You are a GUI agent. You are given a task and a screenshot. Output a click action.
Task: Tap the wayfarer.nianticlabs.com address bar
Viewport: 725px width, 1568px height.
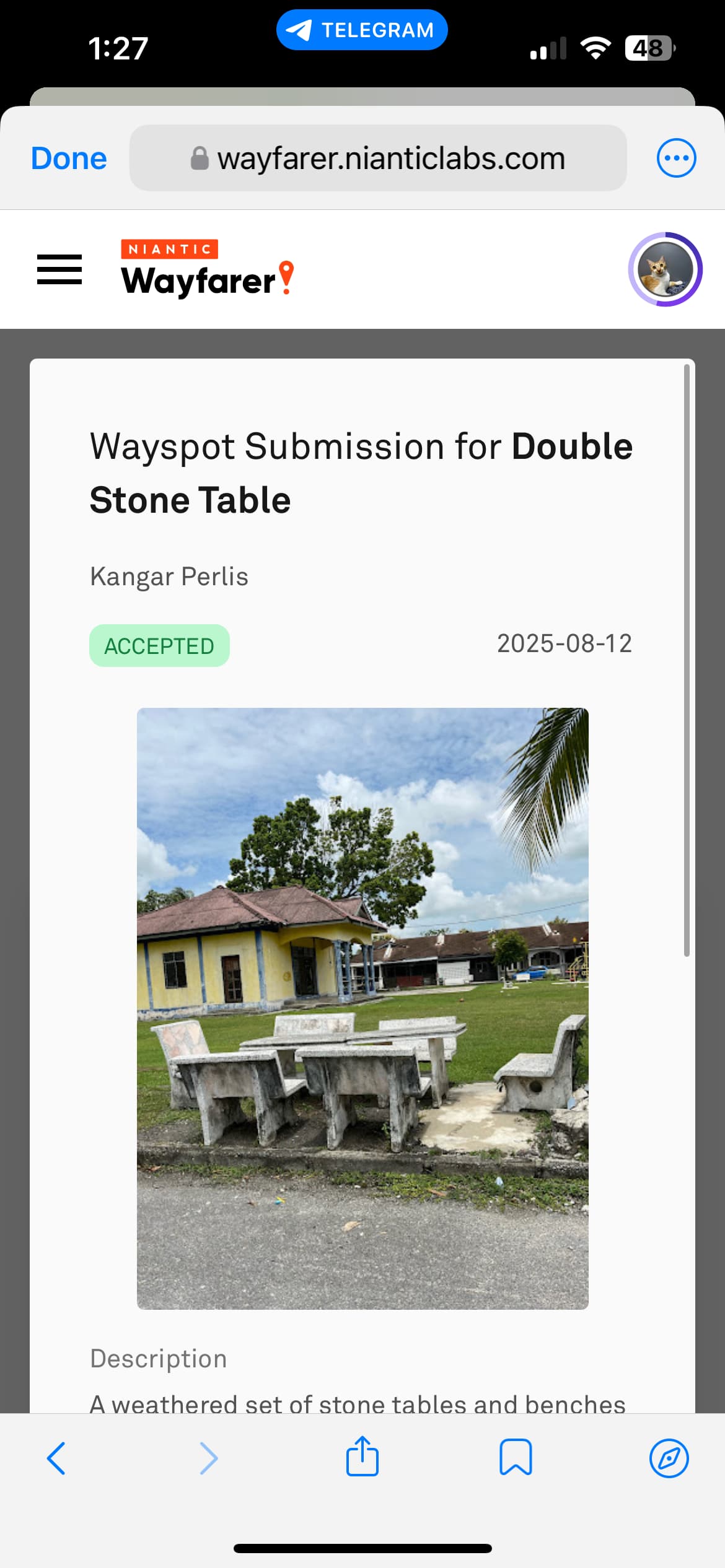[378, 159]
